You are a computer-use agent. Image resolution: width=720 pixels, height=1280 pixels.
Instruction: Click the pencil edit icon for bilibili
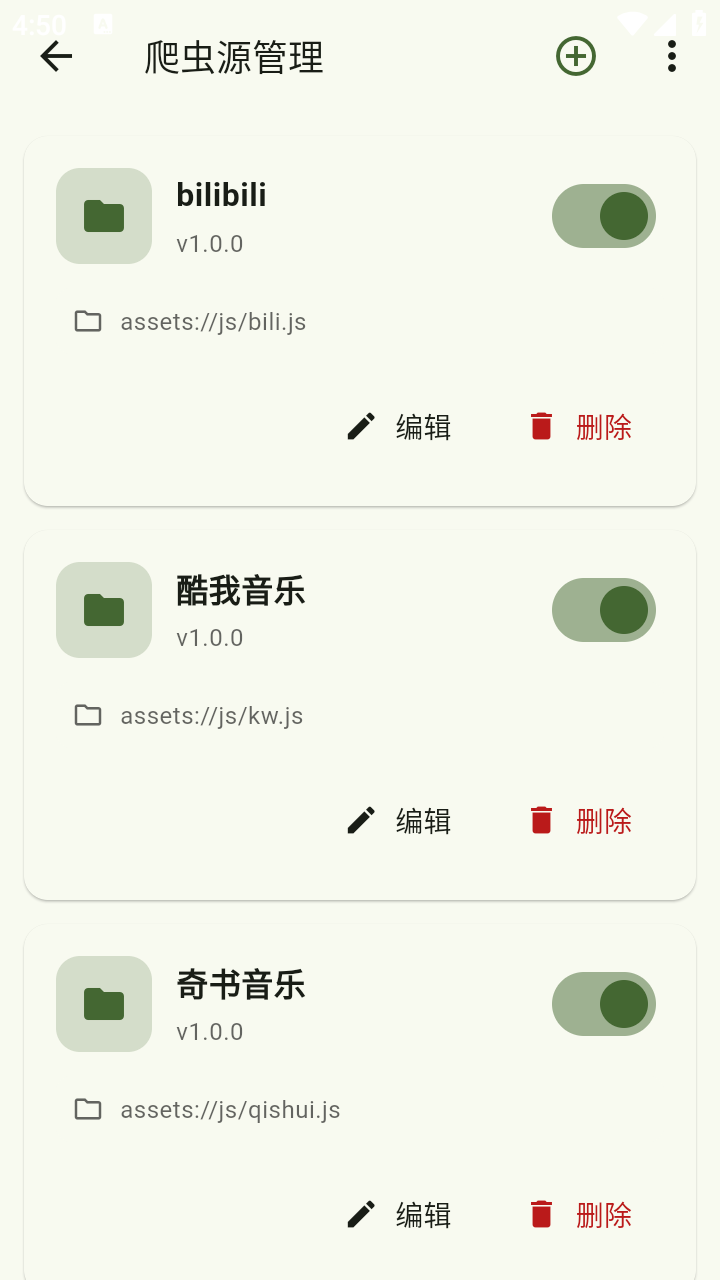361,425
